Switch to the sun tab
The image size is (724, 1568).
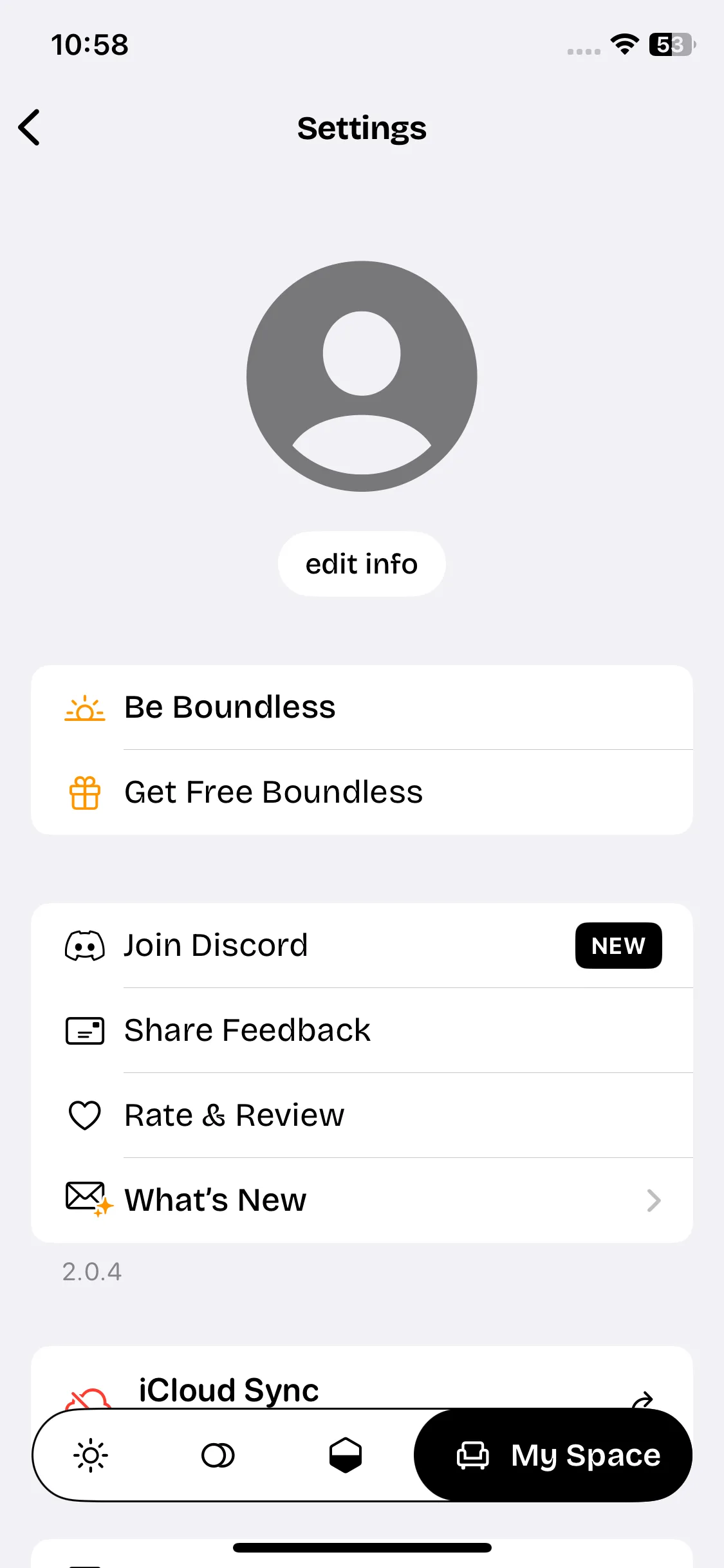[x=91, y=1455]
